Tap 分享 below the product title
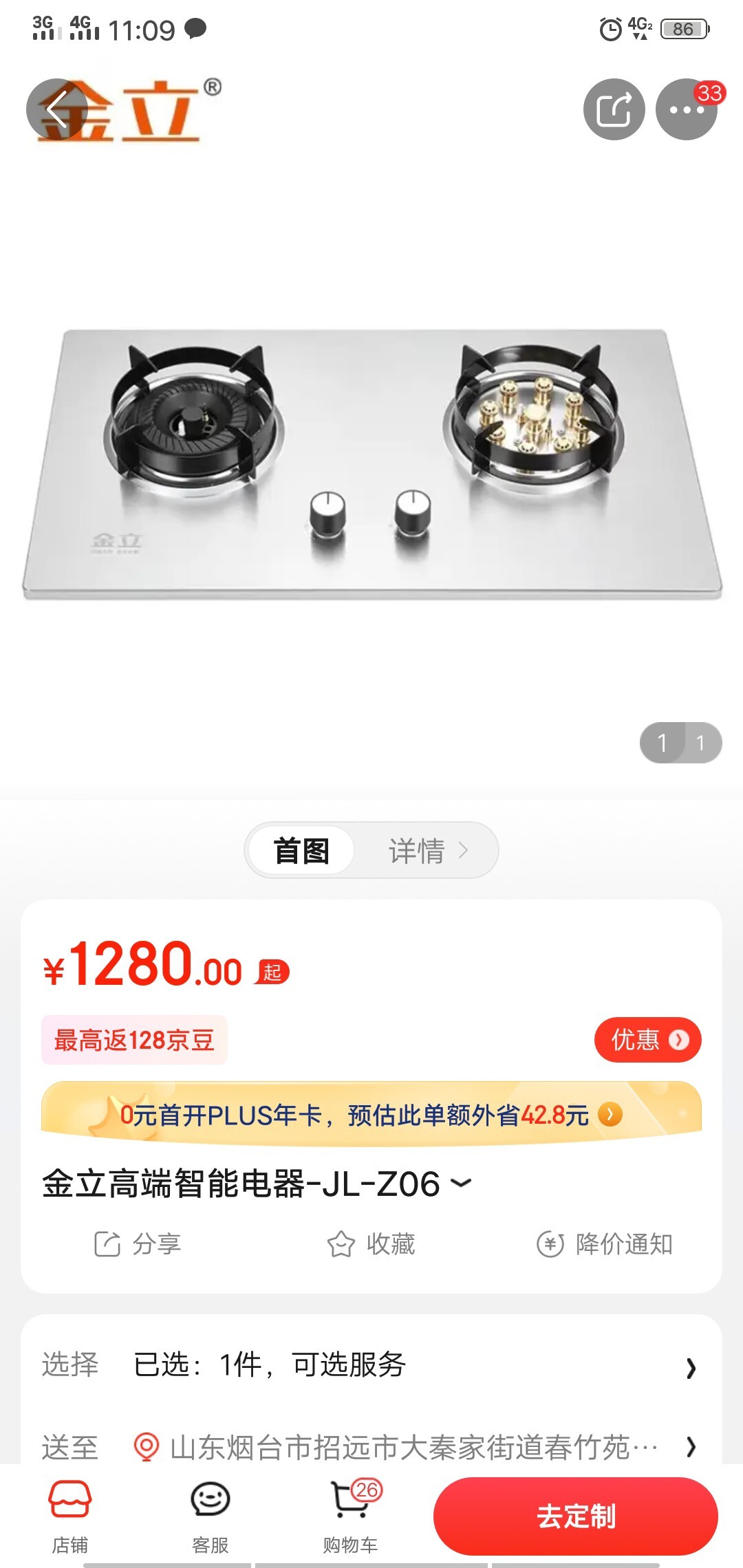The width and height of the screenshot is (743, 1568). coord(138,1244)
